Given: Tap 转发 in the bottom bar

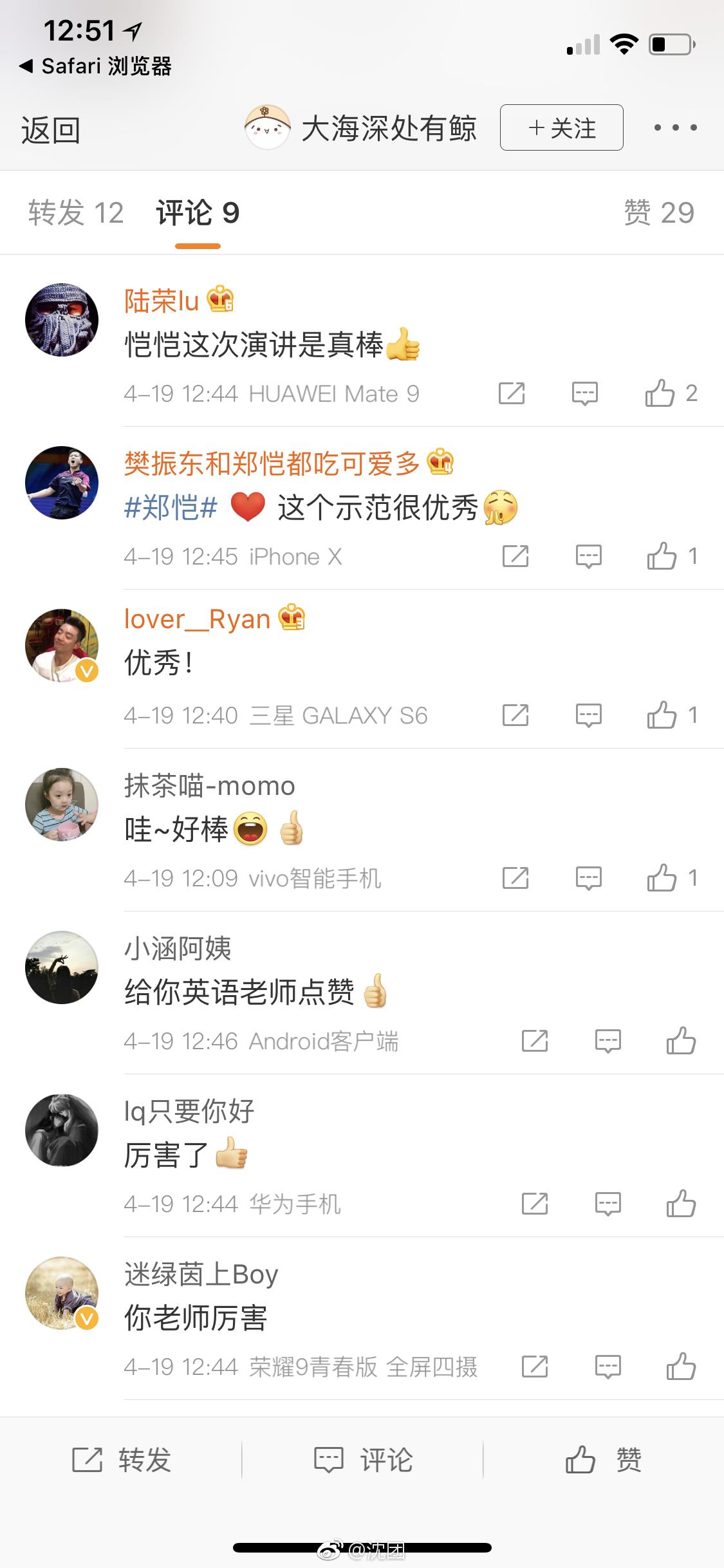Looking at the screenshot, I should point(121,1460).
